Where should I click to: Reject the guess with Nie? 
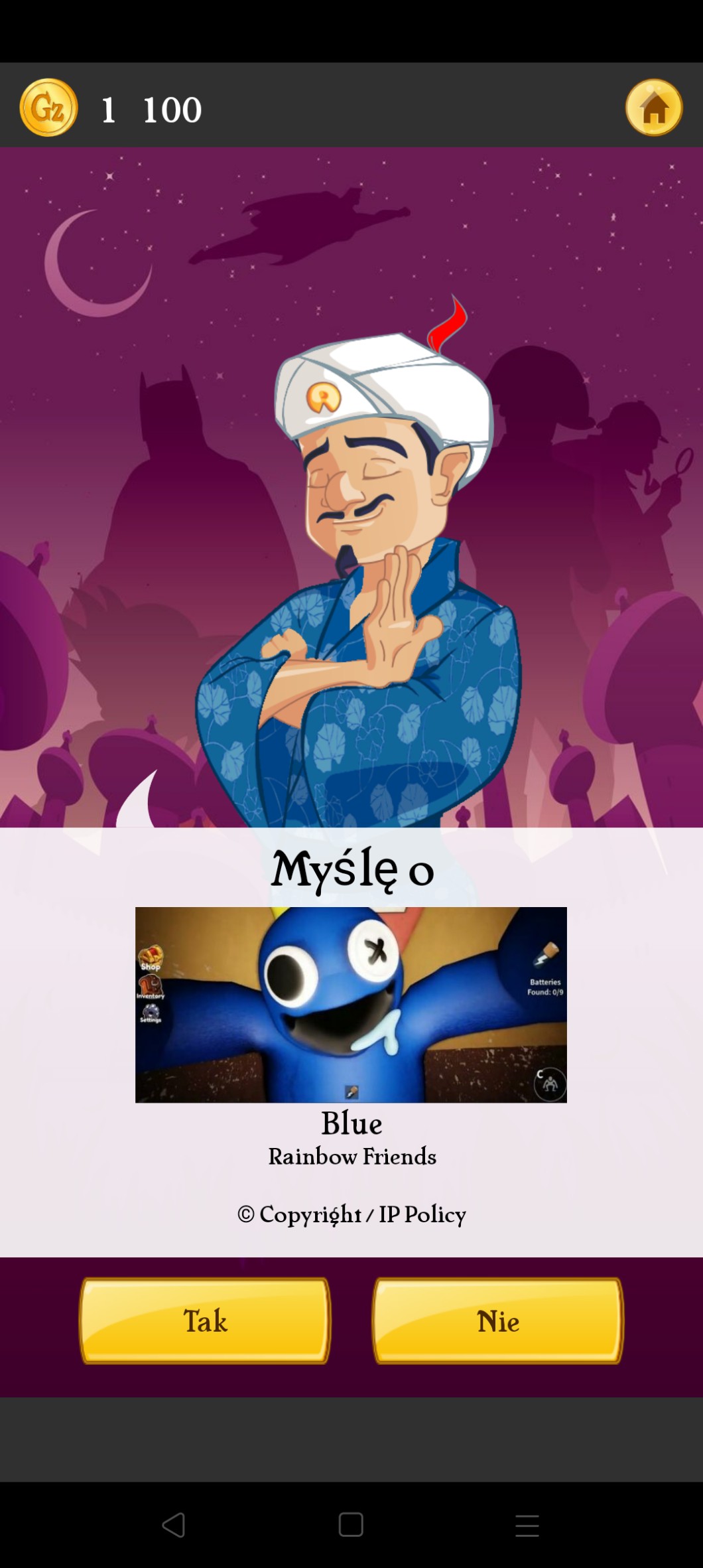point(498,1320)
